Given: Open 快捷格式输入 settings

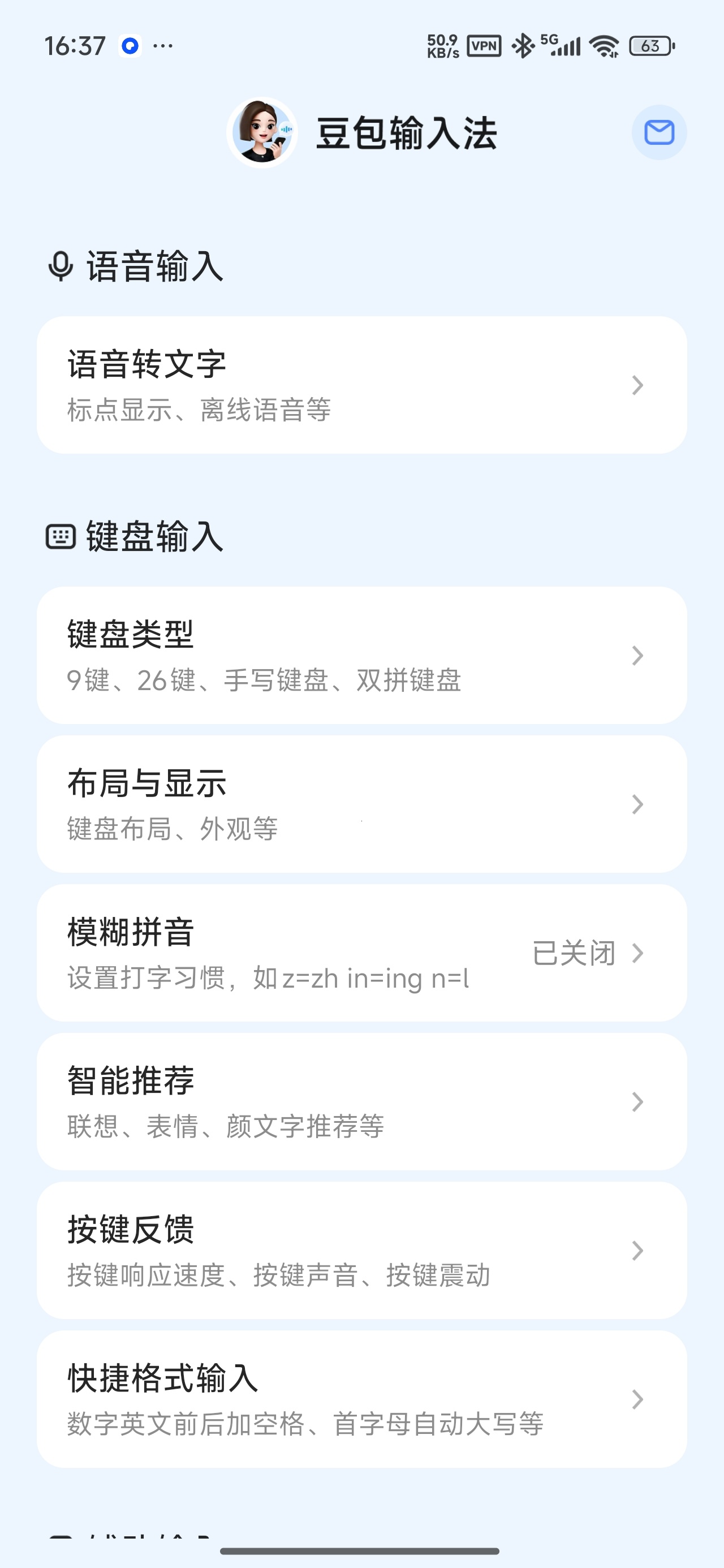Looking at the screenshot, I should click(361, 1399).
